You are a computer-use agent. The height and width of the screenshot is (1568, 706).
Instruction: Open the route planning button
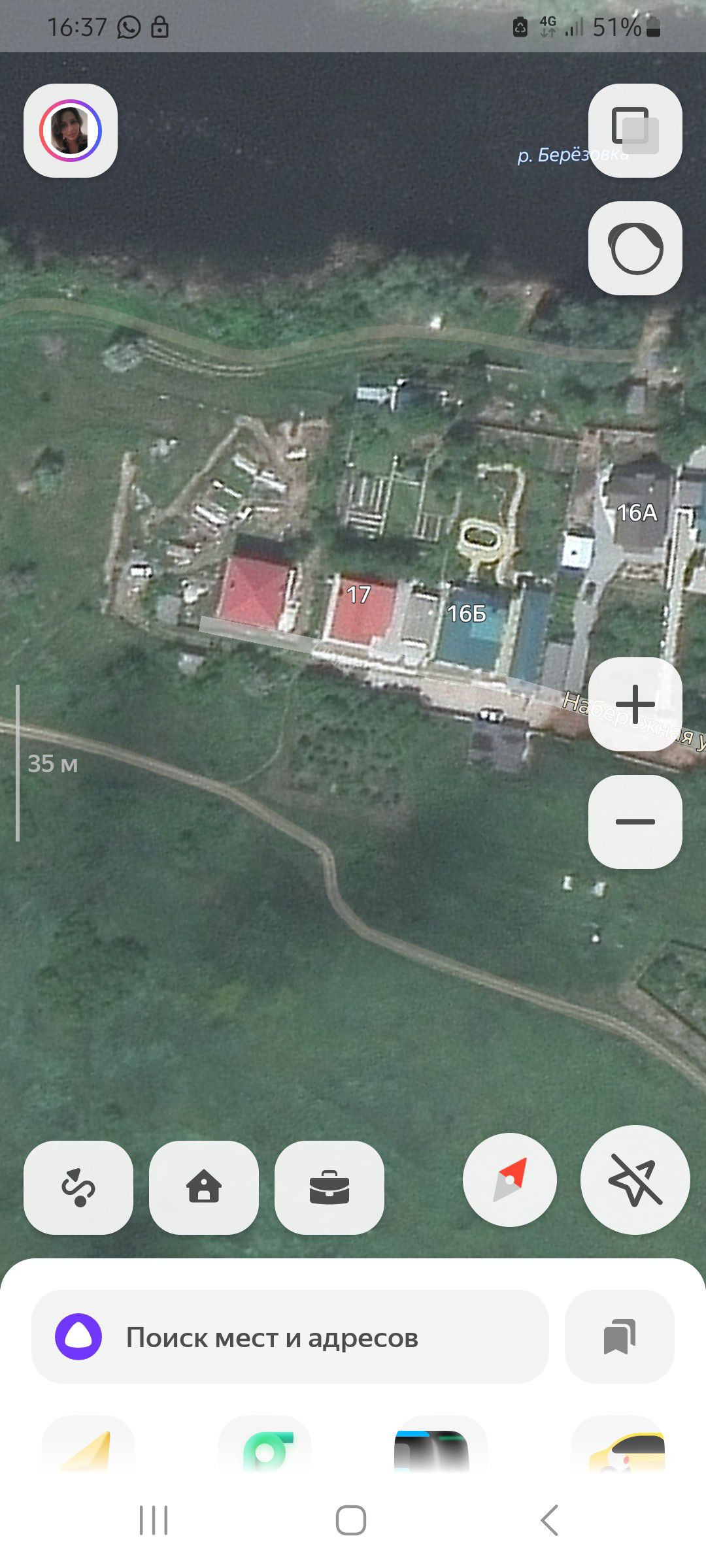click(x=78, y=1187)
